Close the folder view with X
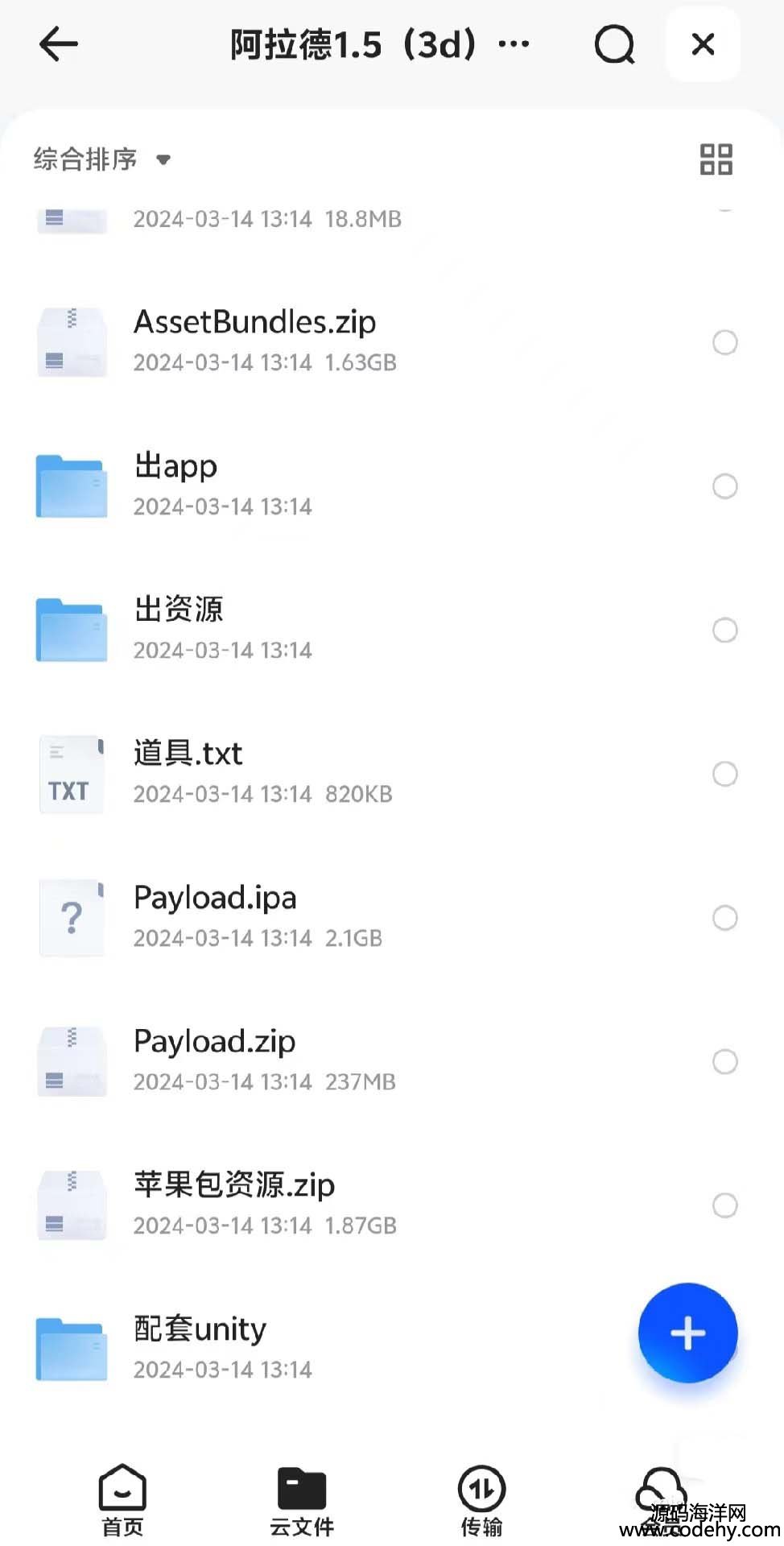The image size is (784, 1546). tap(703, 43)
